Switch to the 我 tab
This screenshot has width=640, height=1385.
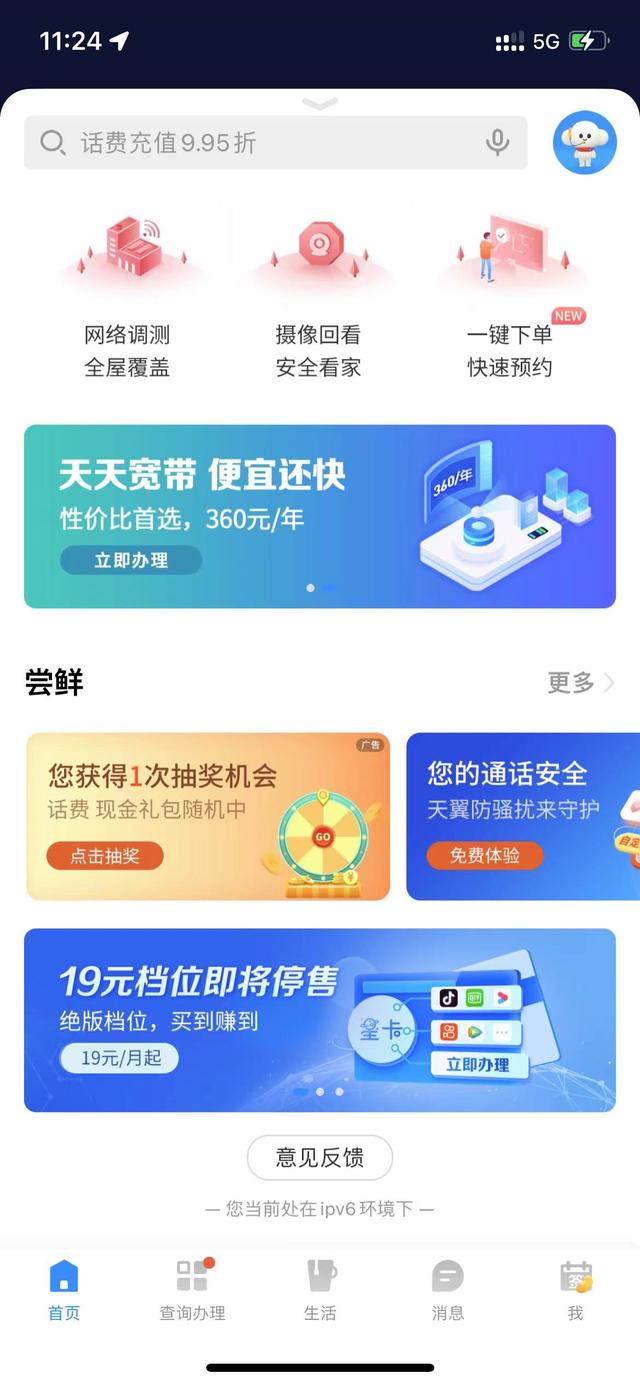[575, 1290]
